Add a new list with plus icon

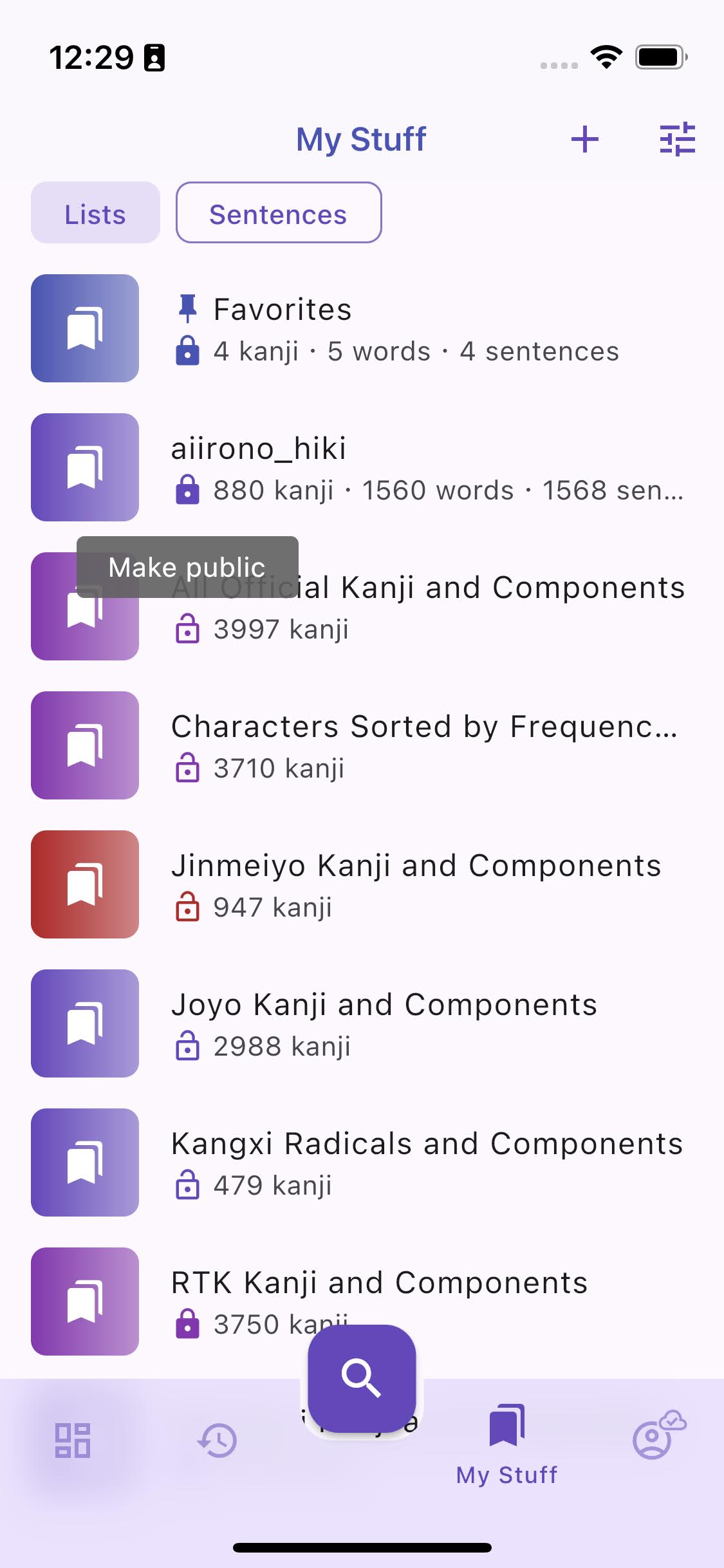584,139
